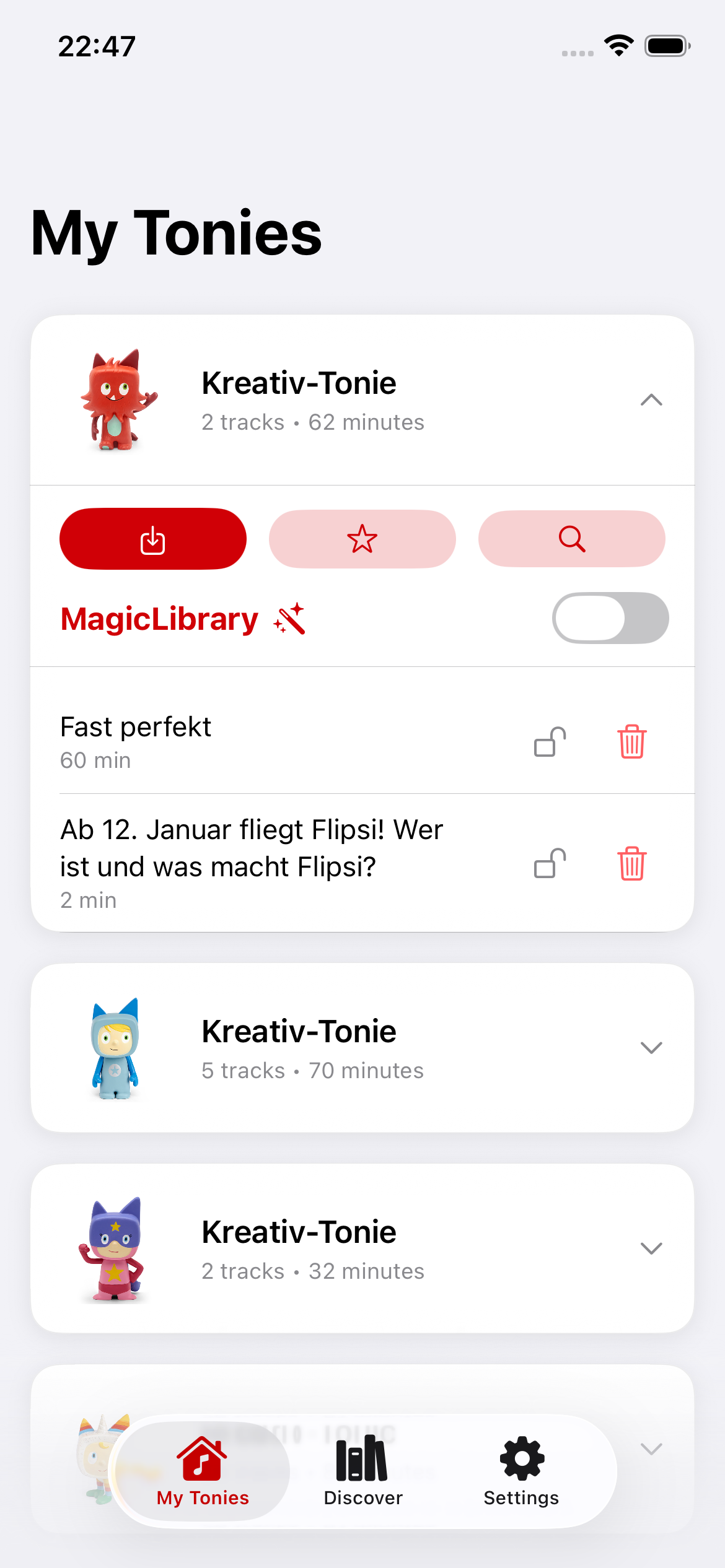Screen dimensions: 725x1568
Task: Expand the Kreativ-Tonie with 32 minutes
Action: [651, 1248]
